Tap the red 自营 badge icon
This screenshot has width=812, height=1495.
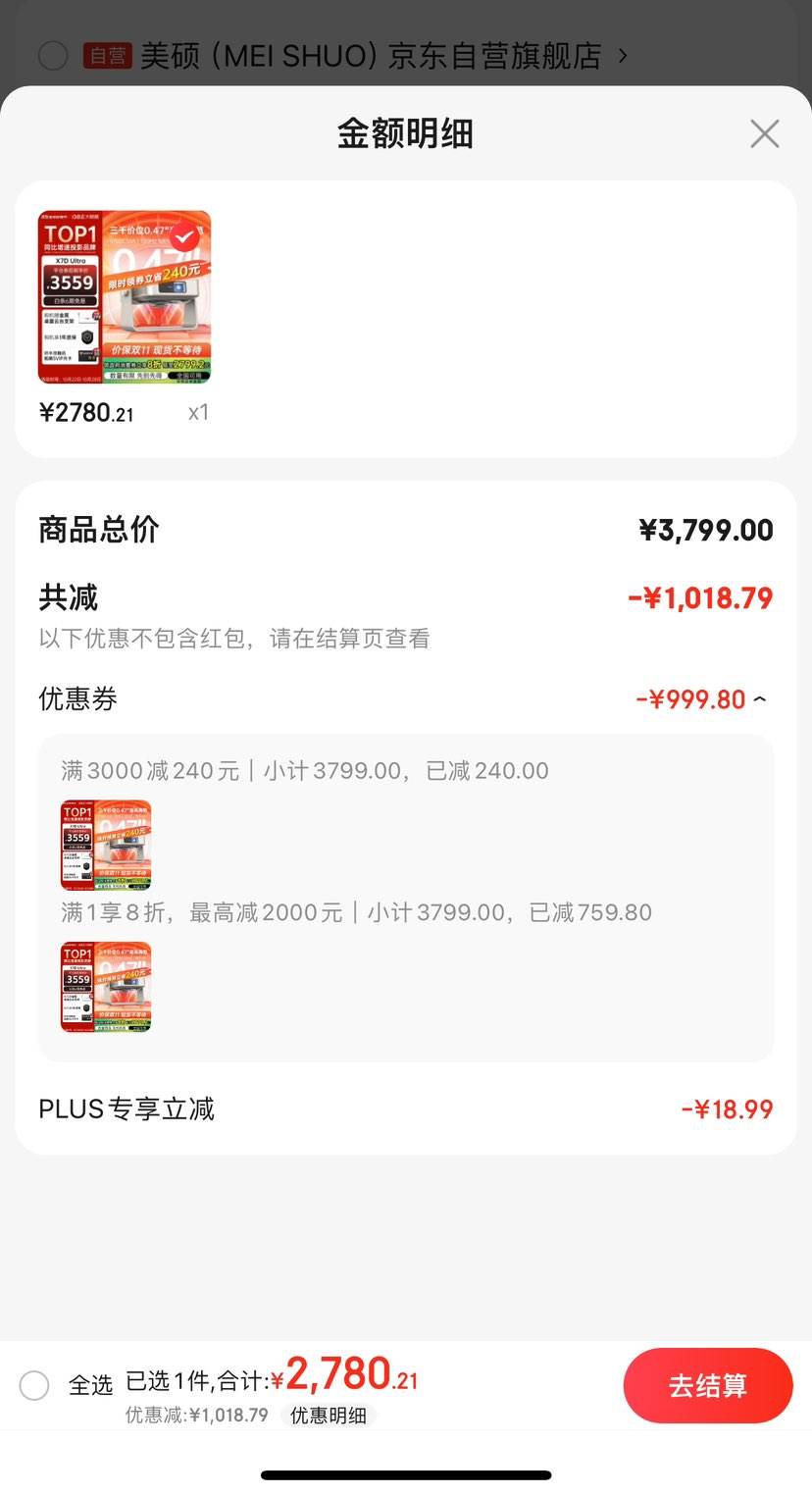(108, 56)
